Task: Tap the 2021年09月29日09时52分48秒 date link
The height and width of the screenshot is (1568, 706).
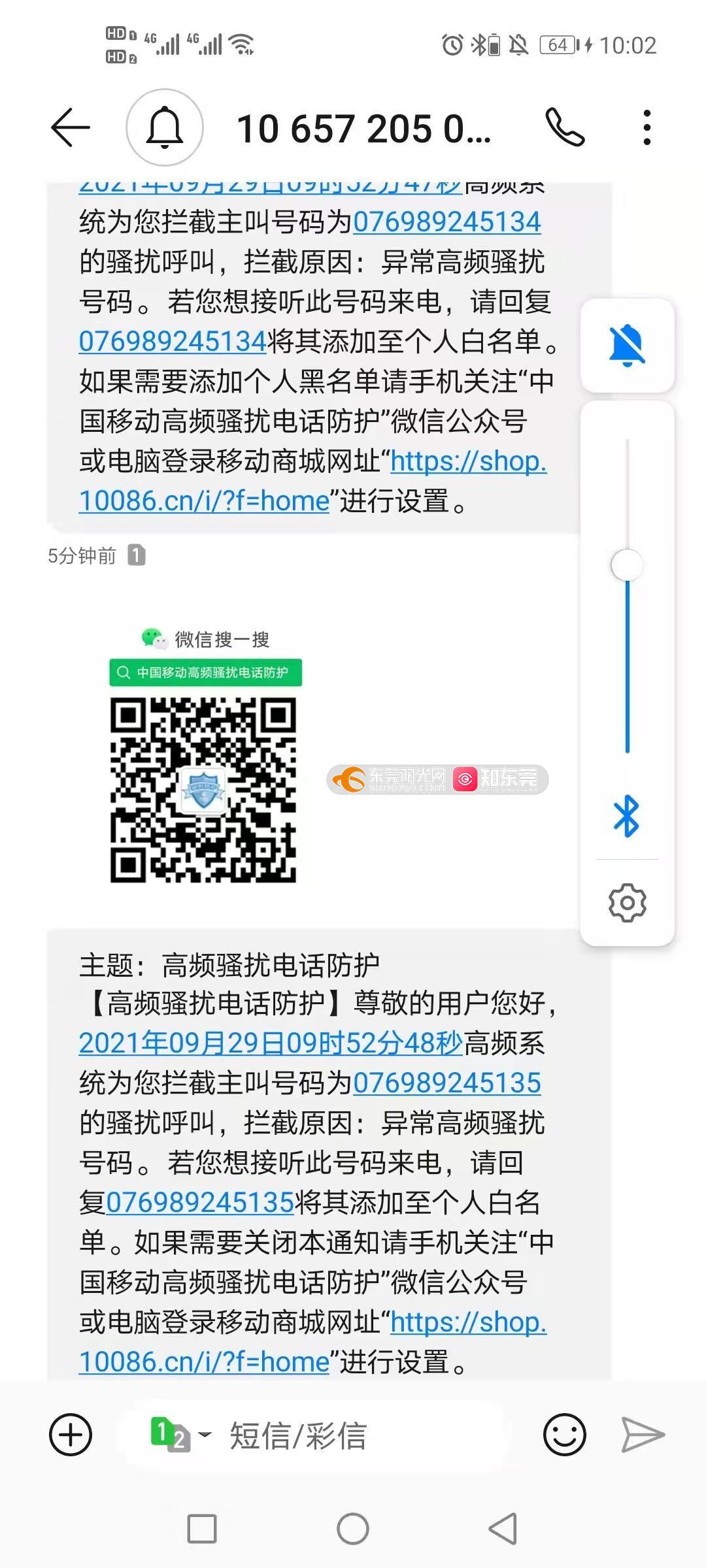Action: [x=271, y=1043]
